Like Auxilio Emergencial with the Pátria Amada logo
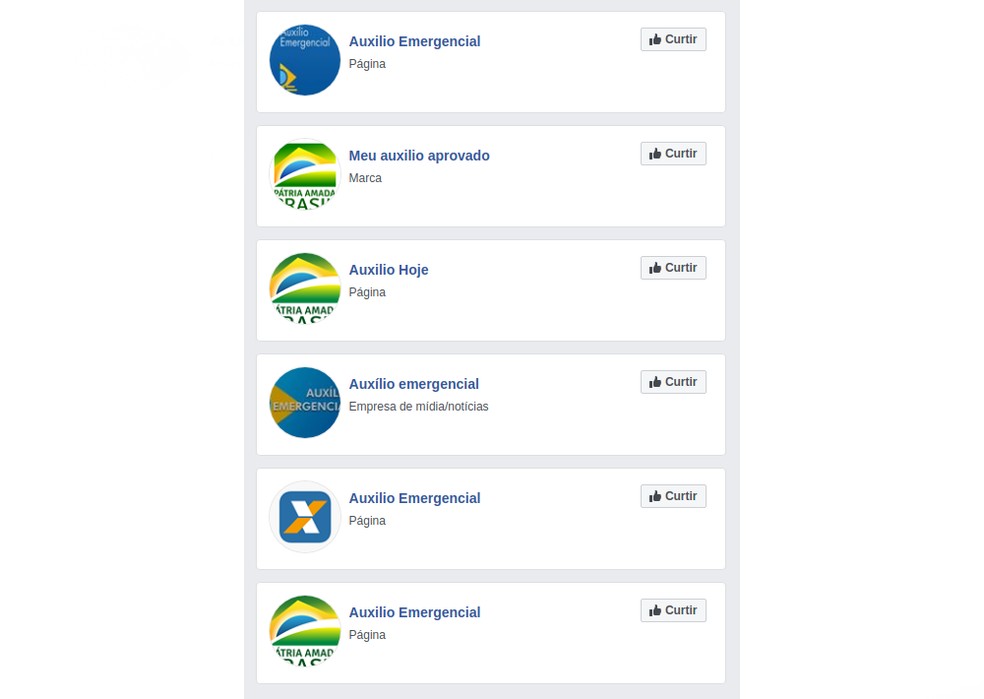Image resolution: width=984 pixels, height=699 pixels. [x=673, y=610]
